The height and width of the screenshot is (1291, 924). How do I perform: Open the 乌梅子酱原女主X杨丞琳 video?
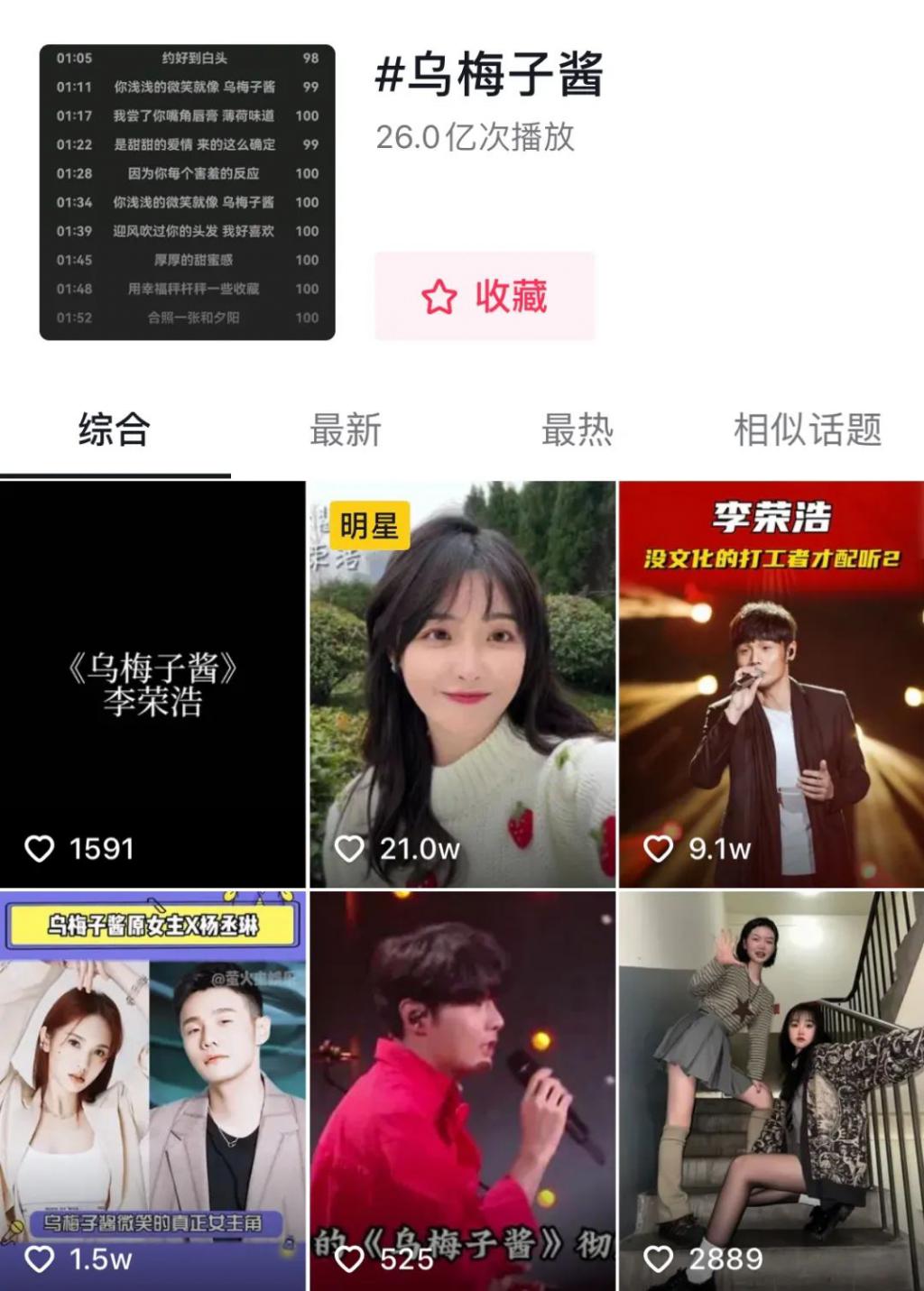152,1090
